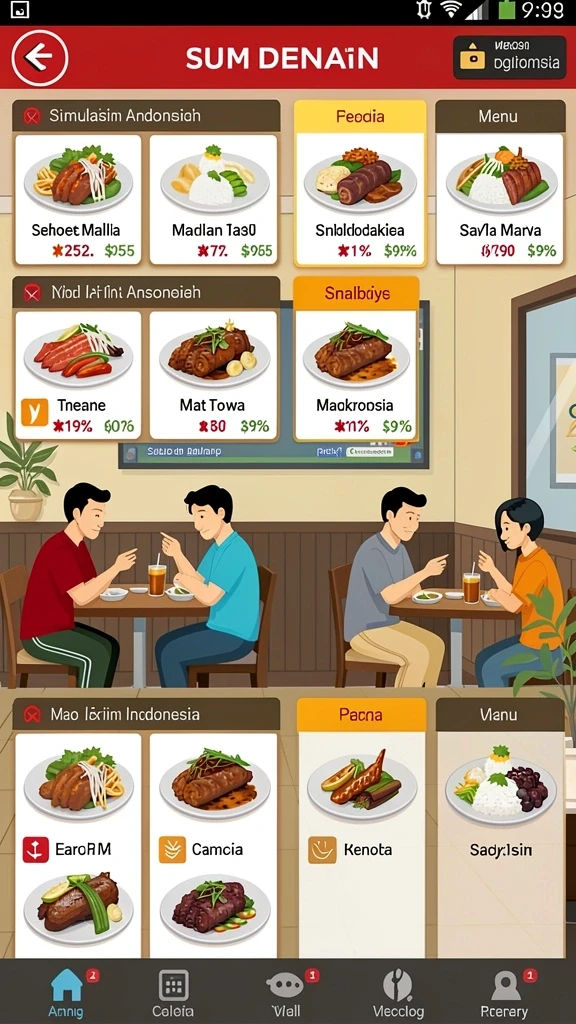Choose the Tneane dish card
576x1024 pixels.
point(78,376)
